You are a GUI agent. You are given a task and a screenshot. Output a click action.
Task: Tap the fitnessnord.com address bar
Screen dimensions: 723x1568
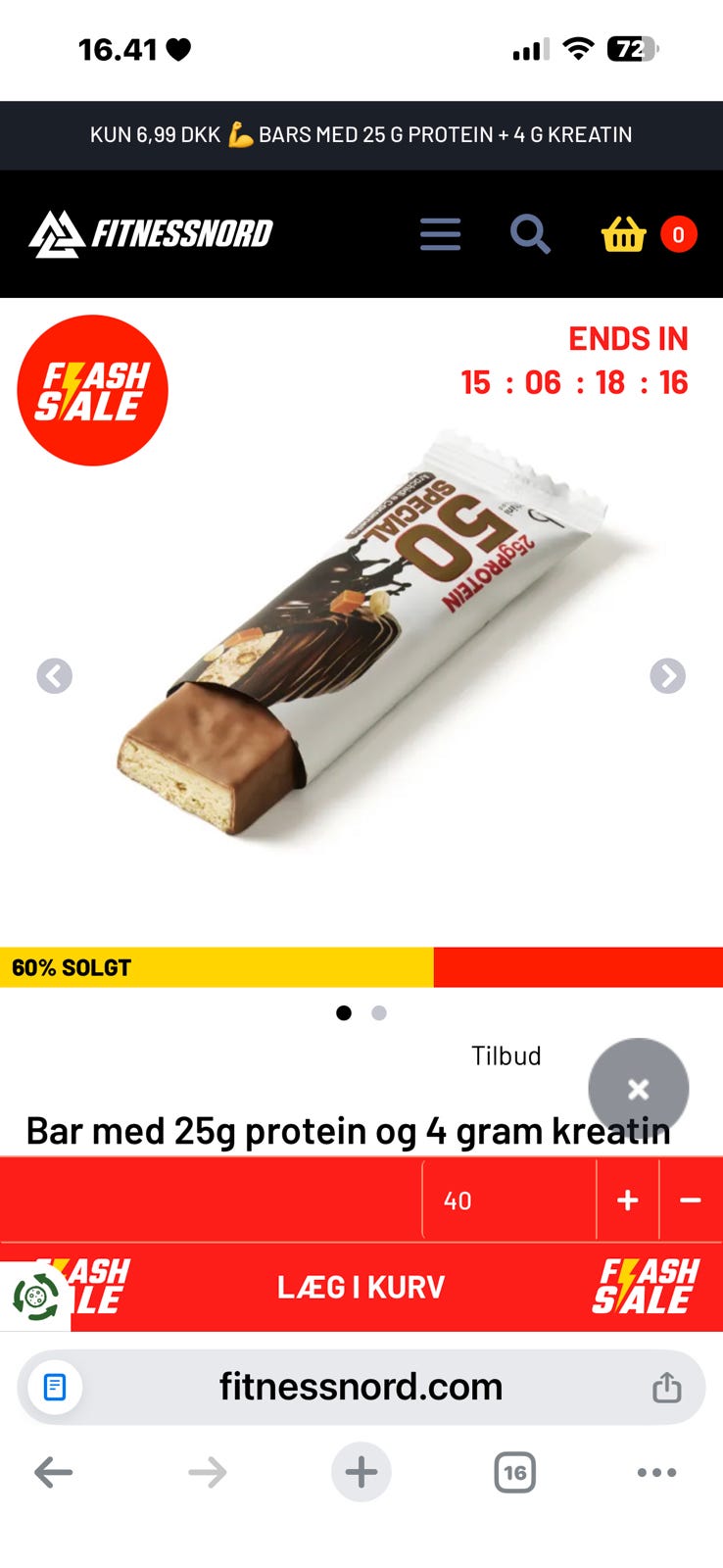[361, 1387]
